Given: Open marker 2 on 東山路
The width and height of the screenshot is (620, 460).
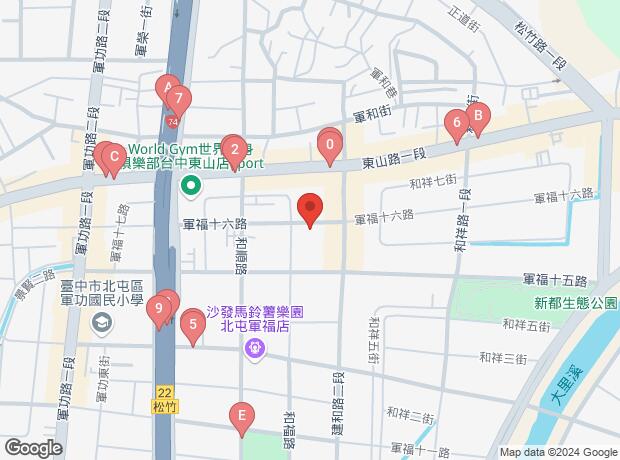Looking at the screenshot, I should (x=233, y=151).
